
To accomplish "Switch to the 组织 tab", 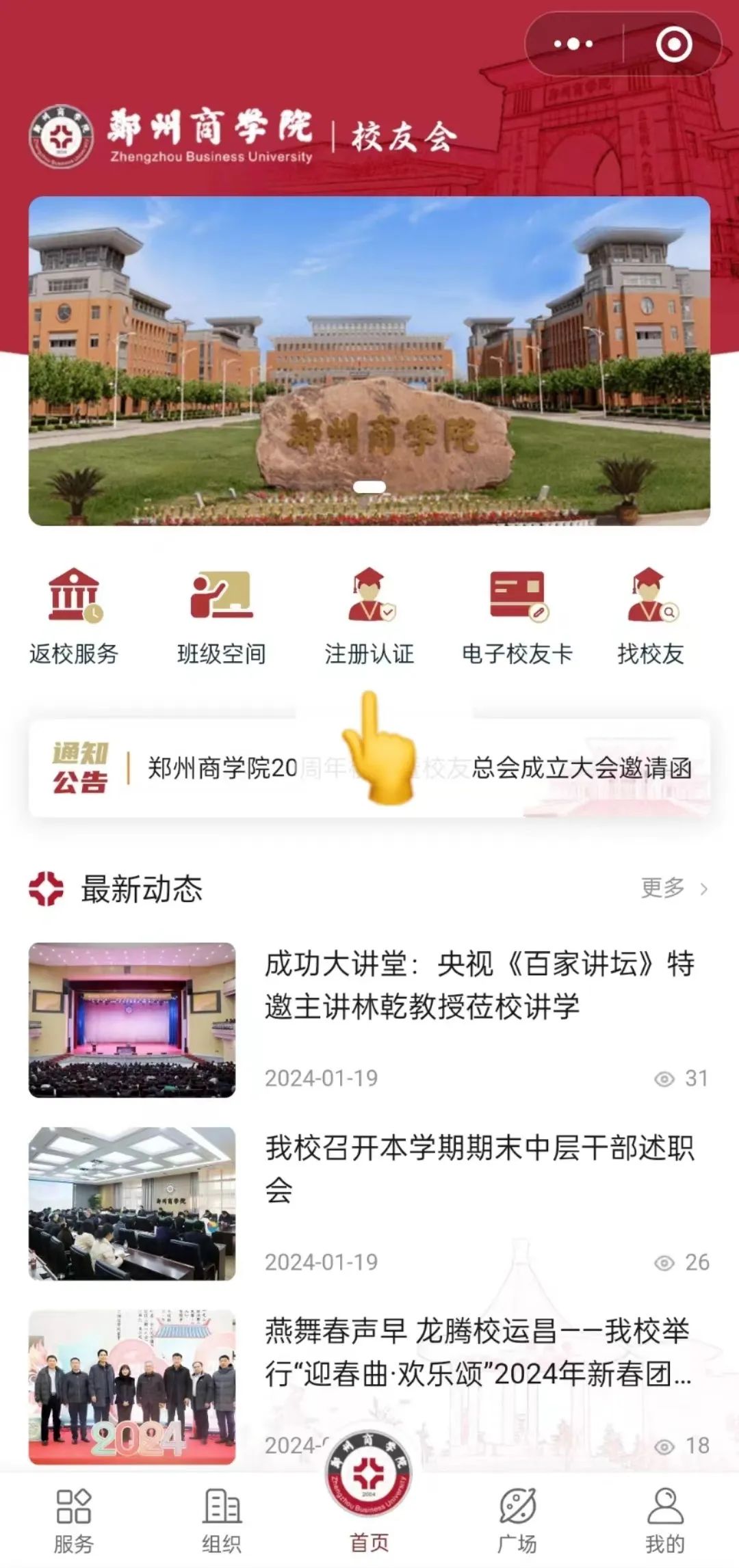I will click(x=222, y=1521).
